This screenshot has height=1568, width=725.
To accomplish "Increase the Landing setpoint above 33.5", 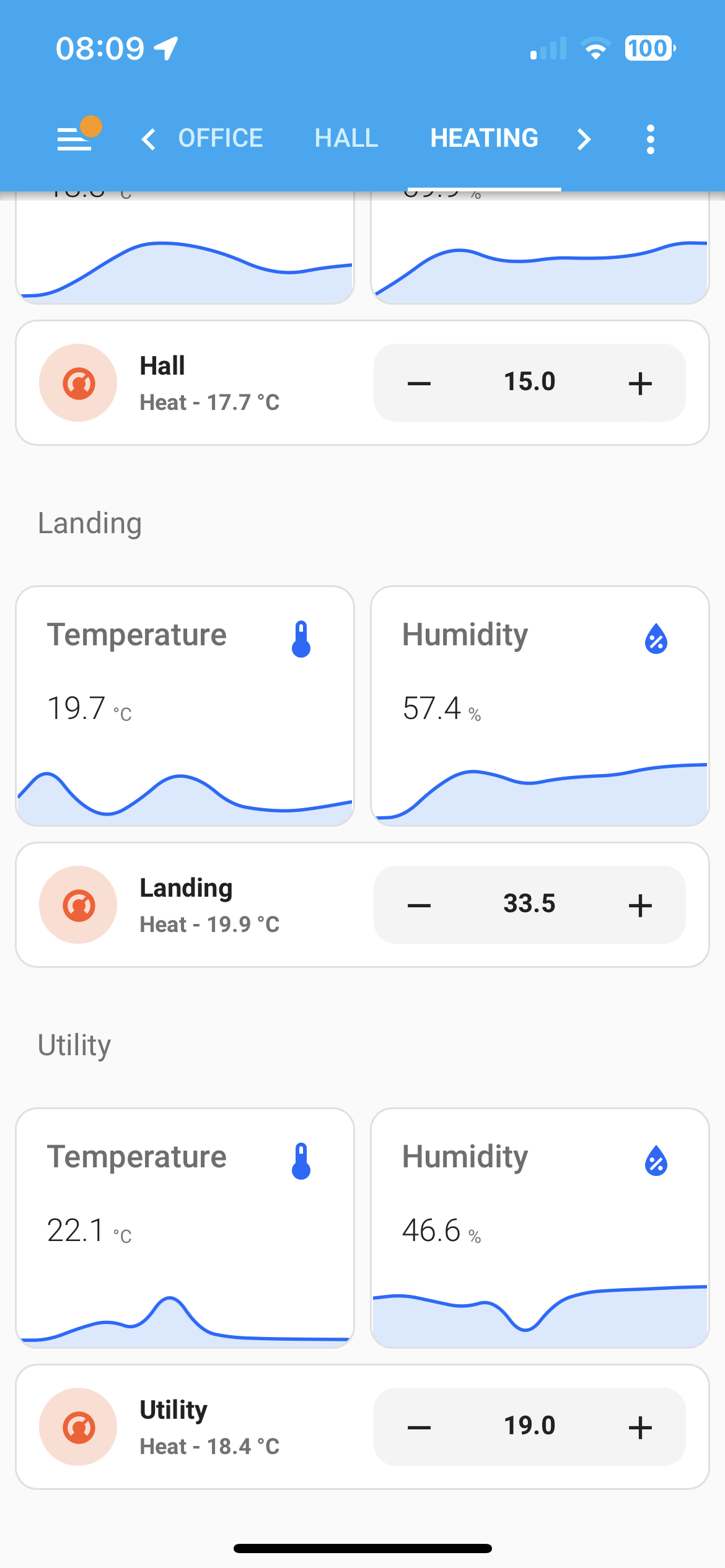I will (x=639, y=905).
